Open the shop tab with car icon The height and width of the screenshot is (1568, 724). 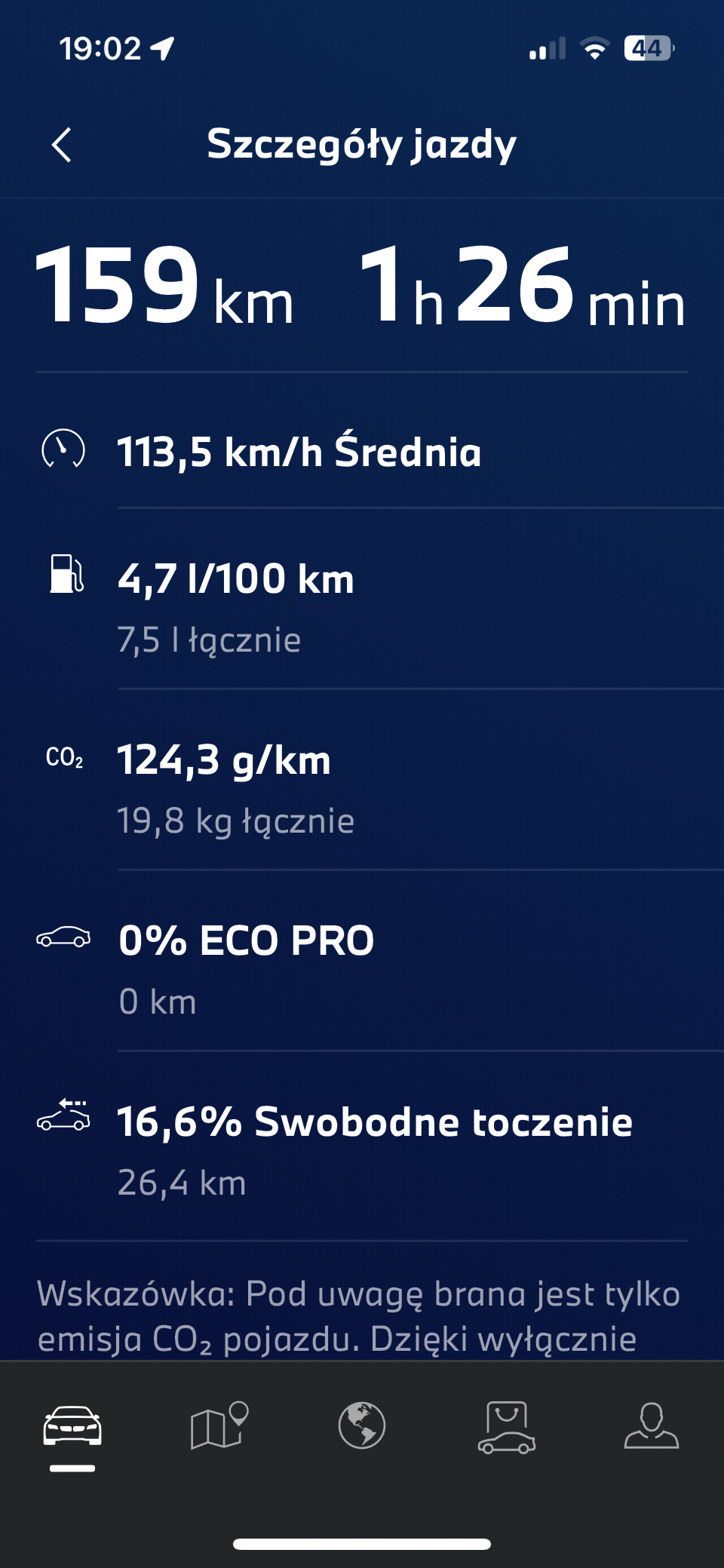click(x=507, y=1427)
